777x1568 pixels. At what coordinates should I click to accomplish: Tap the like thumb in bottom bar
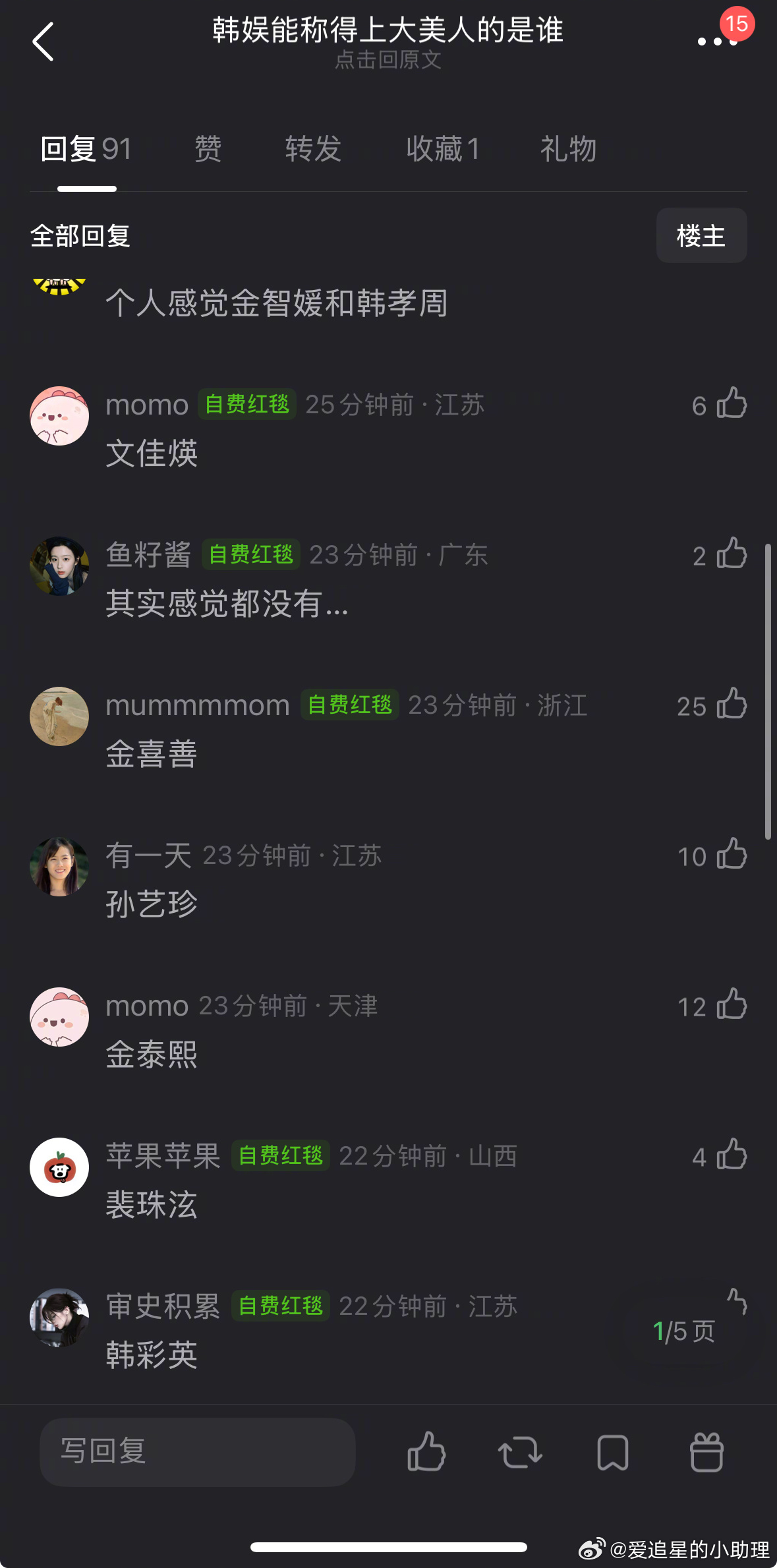point(426,1452)
